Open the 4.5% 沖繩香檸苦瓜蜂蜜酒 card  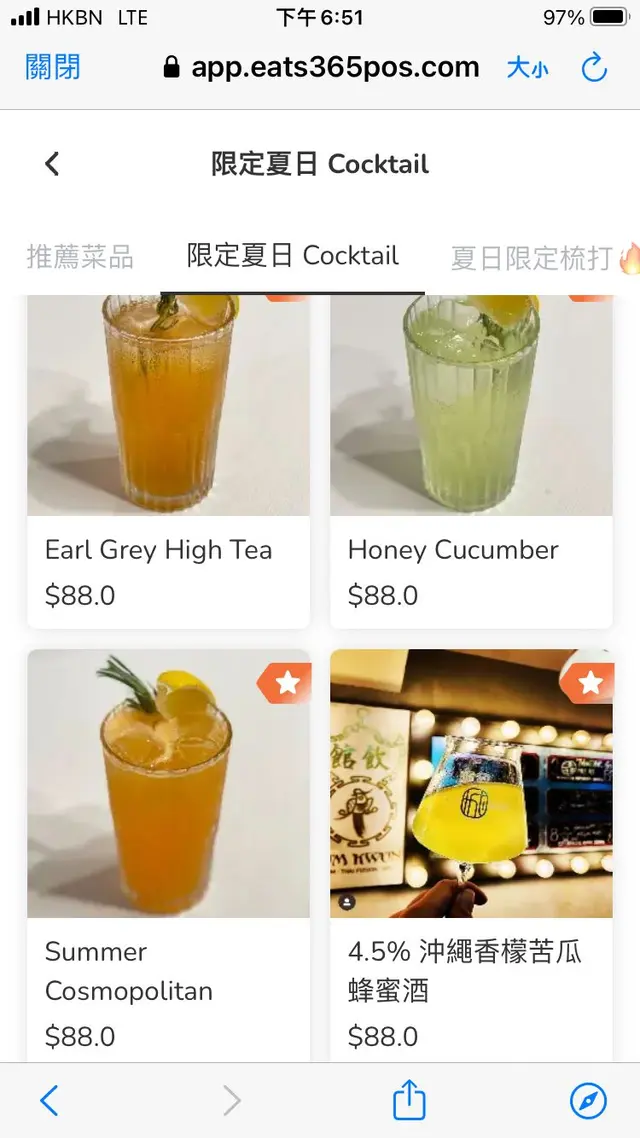tap(471, 850)
